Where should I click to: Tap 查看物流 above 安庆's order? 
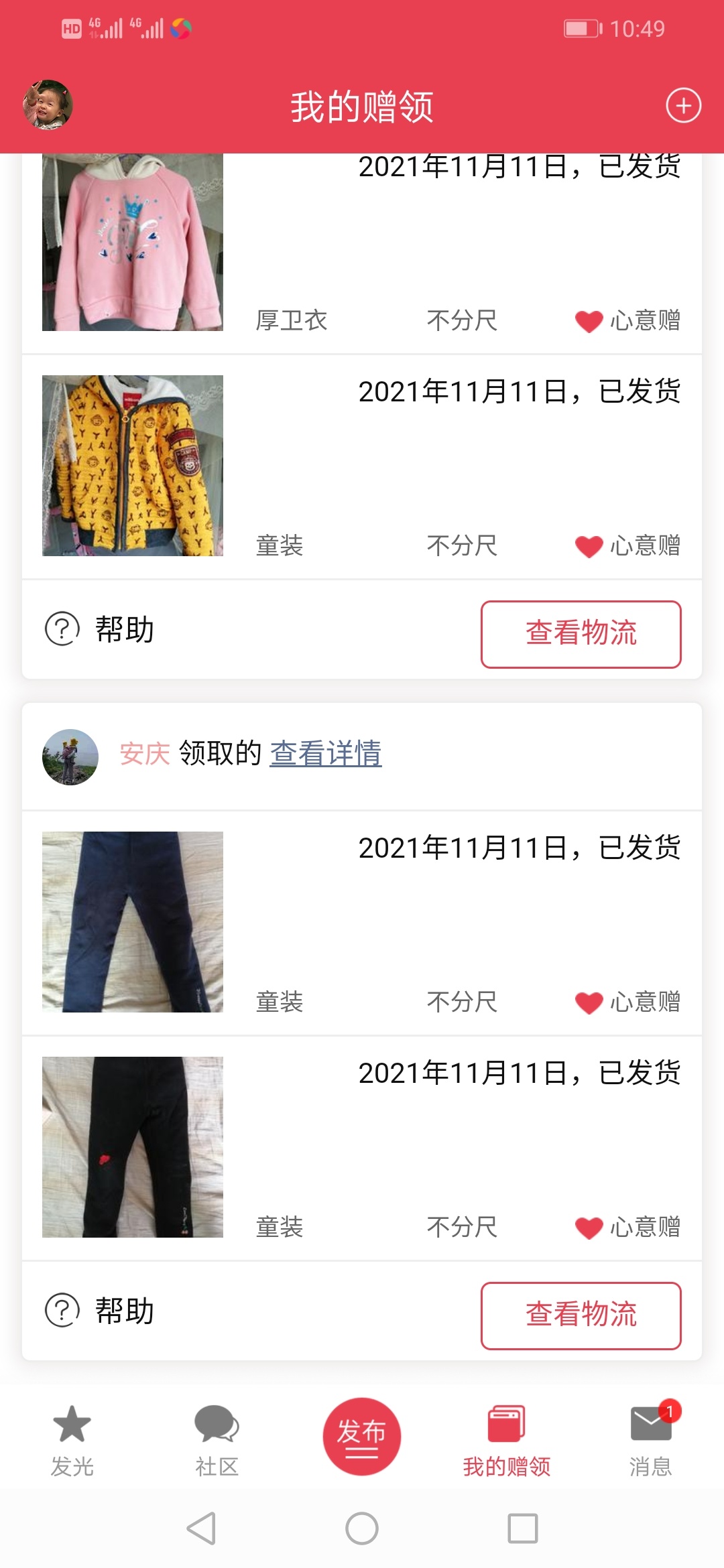(x=581, y=634)
